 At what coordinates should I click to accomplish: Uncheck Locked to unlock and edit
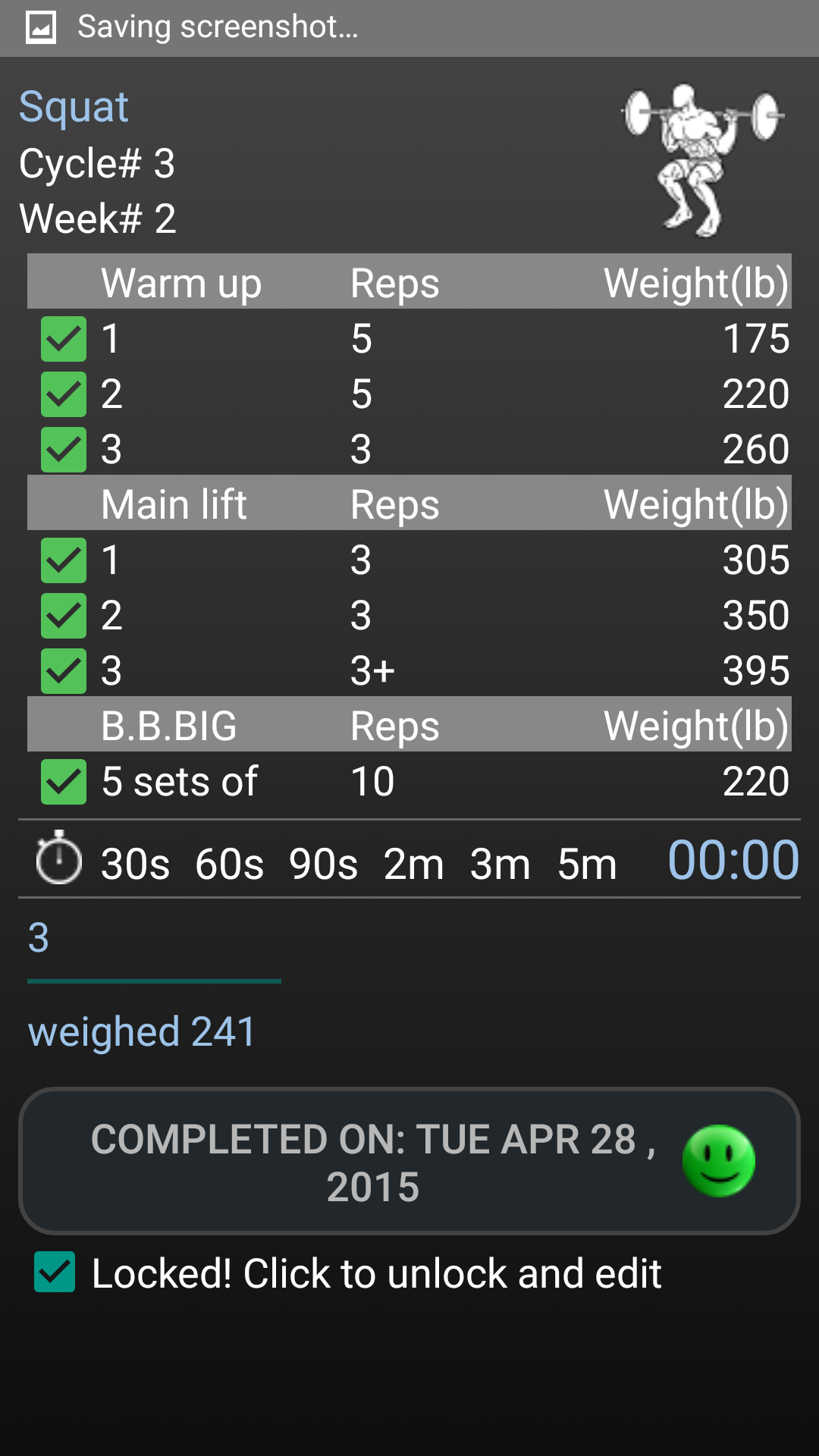click(x=55, y=1272)
